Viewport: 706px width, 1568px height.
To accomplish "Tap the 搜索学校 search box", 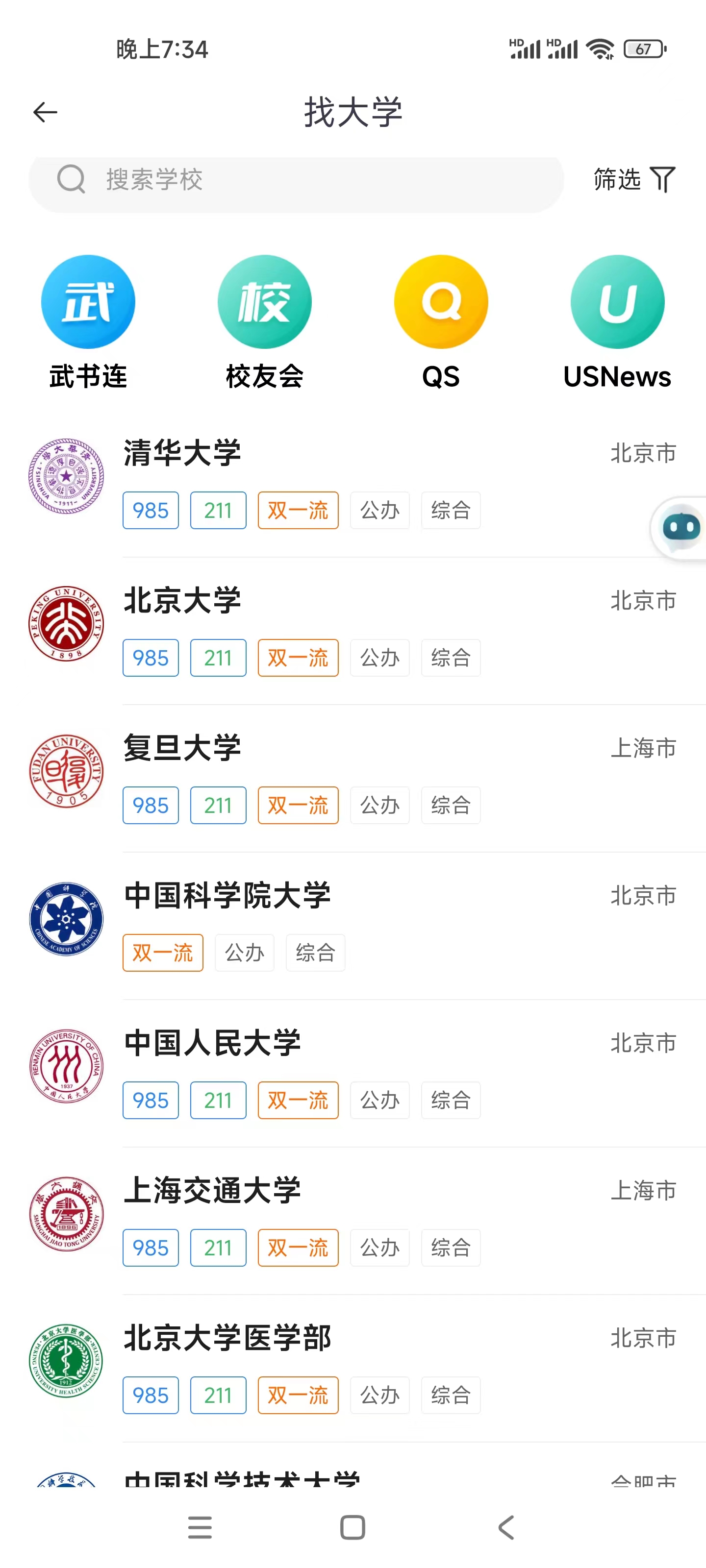I will tap(296, 179).
